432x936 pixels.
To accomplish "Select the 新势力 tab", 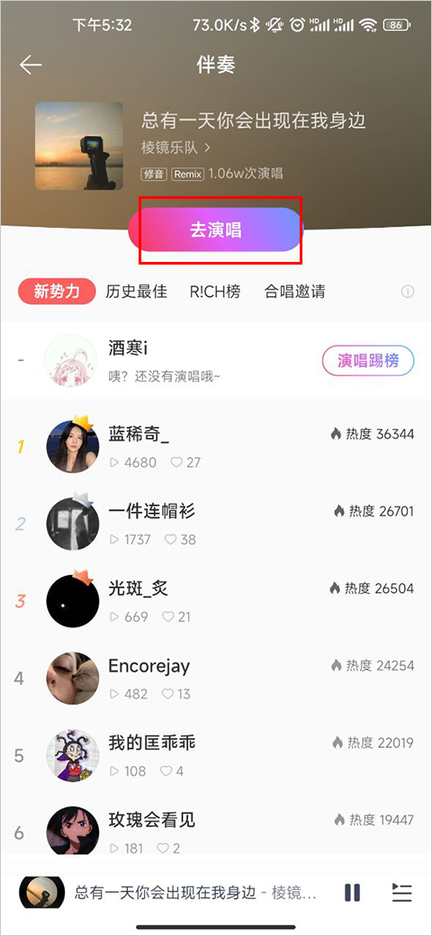I will (x=57, y=291).
